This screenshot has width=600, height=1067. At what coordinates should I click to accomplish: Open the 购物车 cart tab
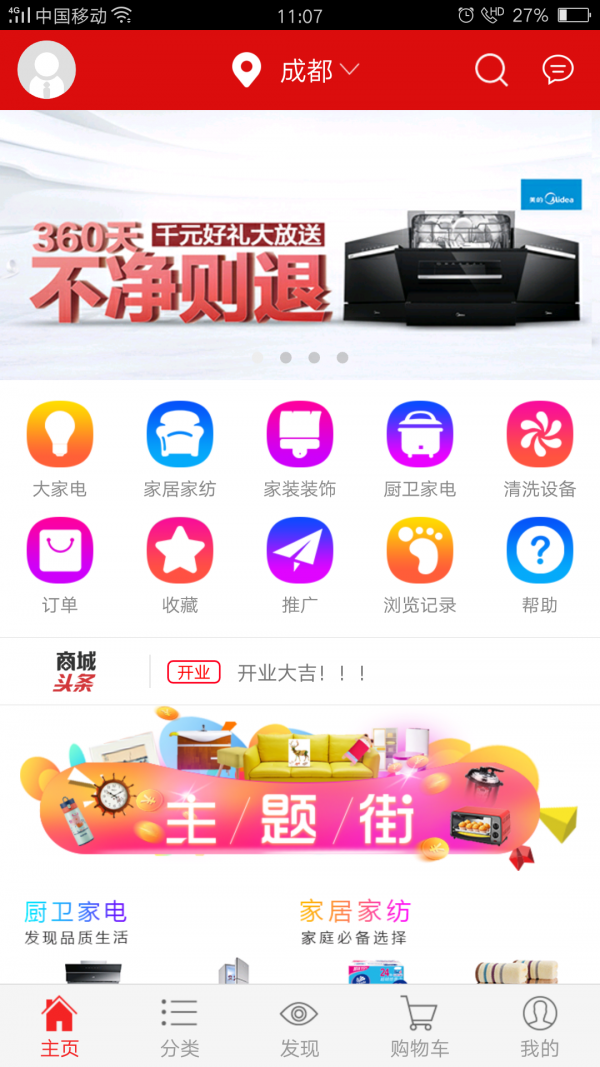[419, 1026]
